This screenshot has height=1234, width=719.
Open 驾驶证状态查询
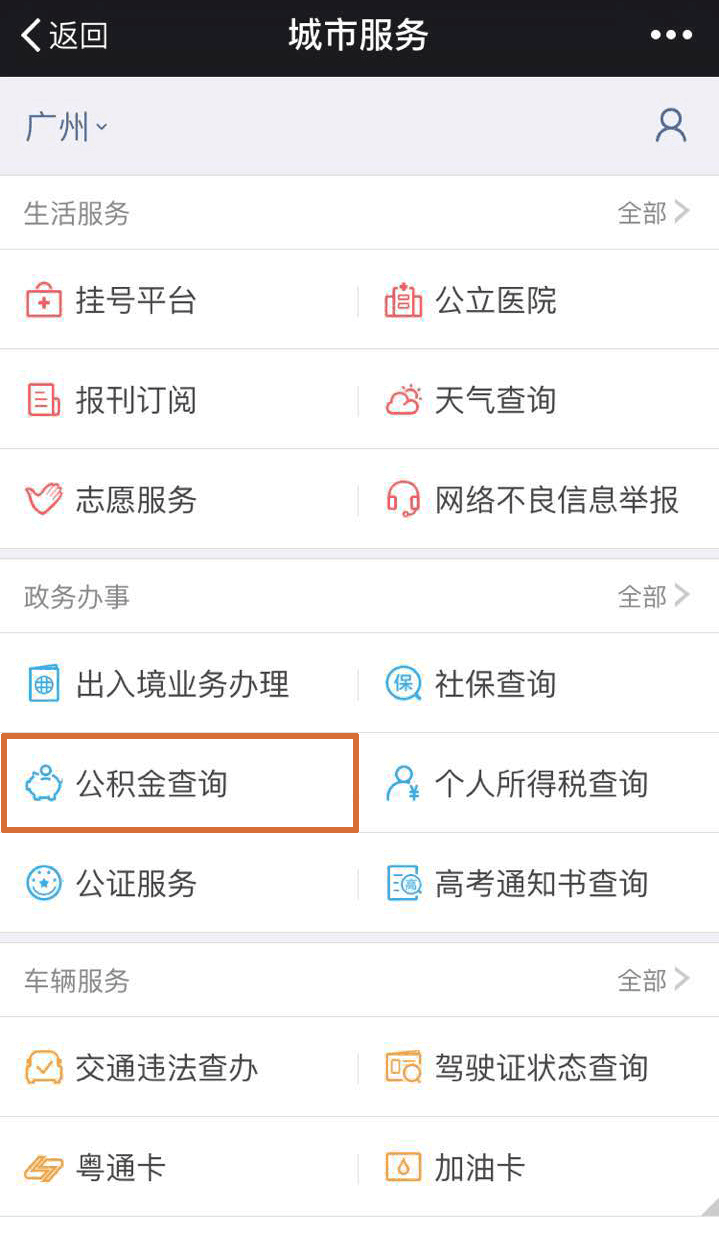click(x=540, y=1067)
